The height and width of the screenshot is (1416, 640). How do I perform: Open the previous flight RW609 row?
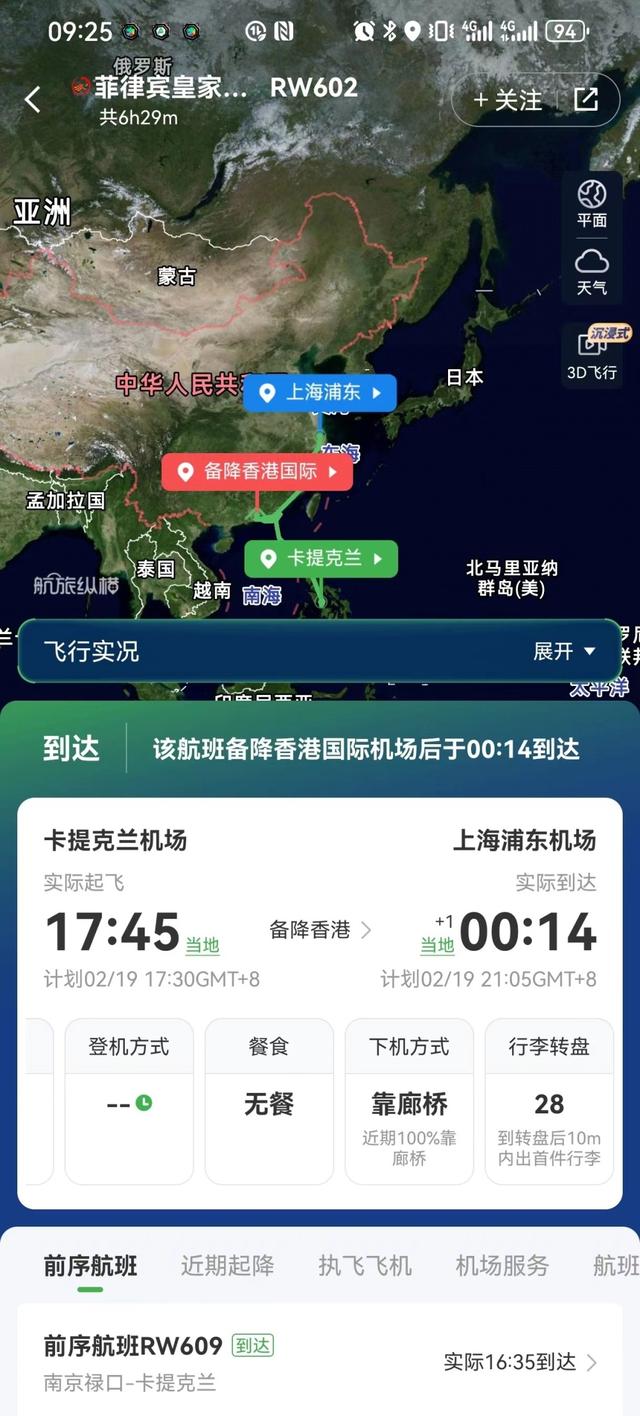[x=320, y=1362]
